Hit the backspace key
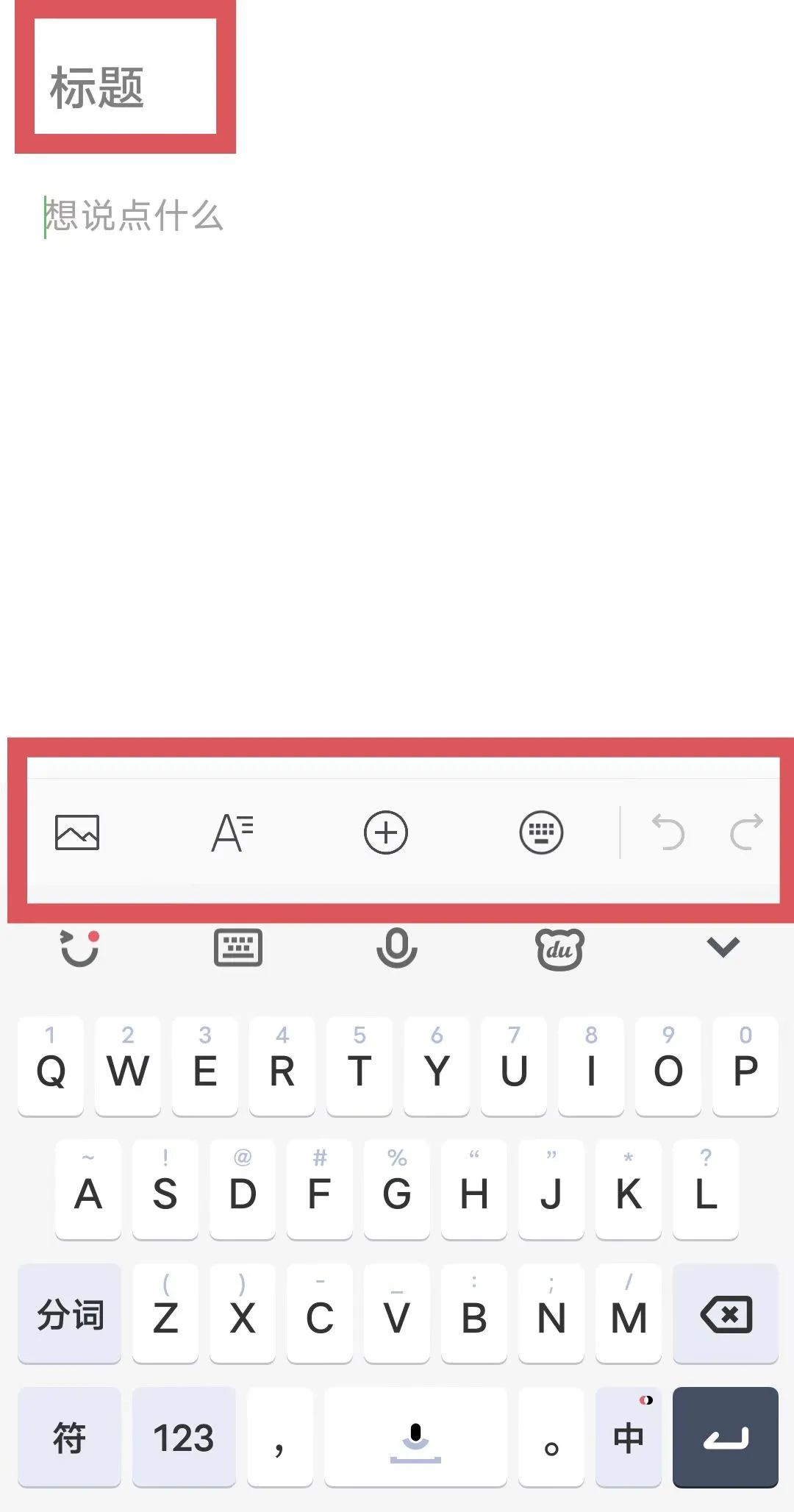The width and height of the screenshot is (794, 1512). pyautogui.click(x=726, y=1313)
